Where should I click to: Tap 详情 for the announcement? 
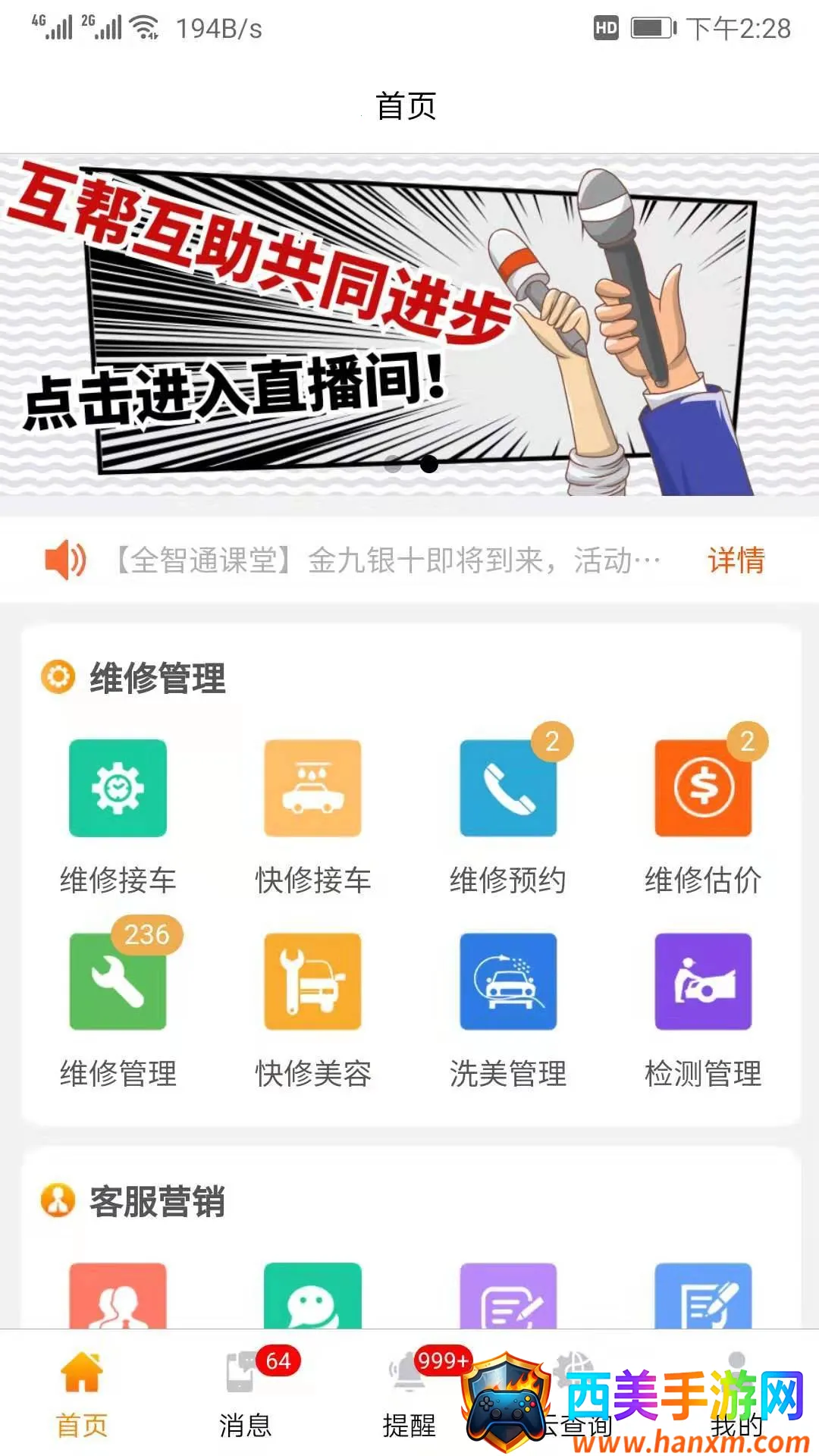736,560
